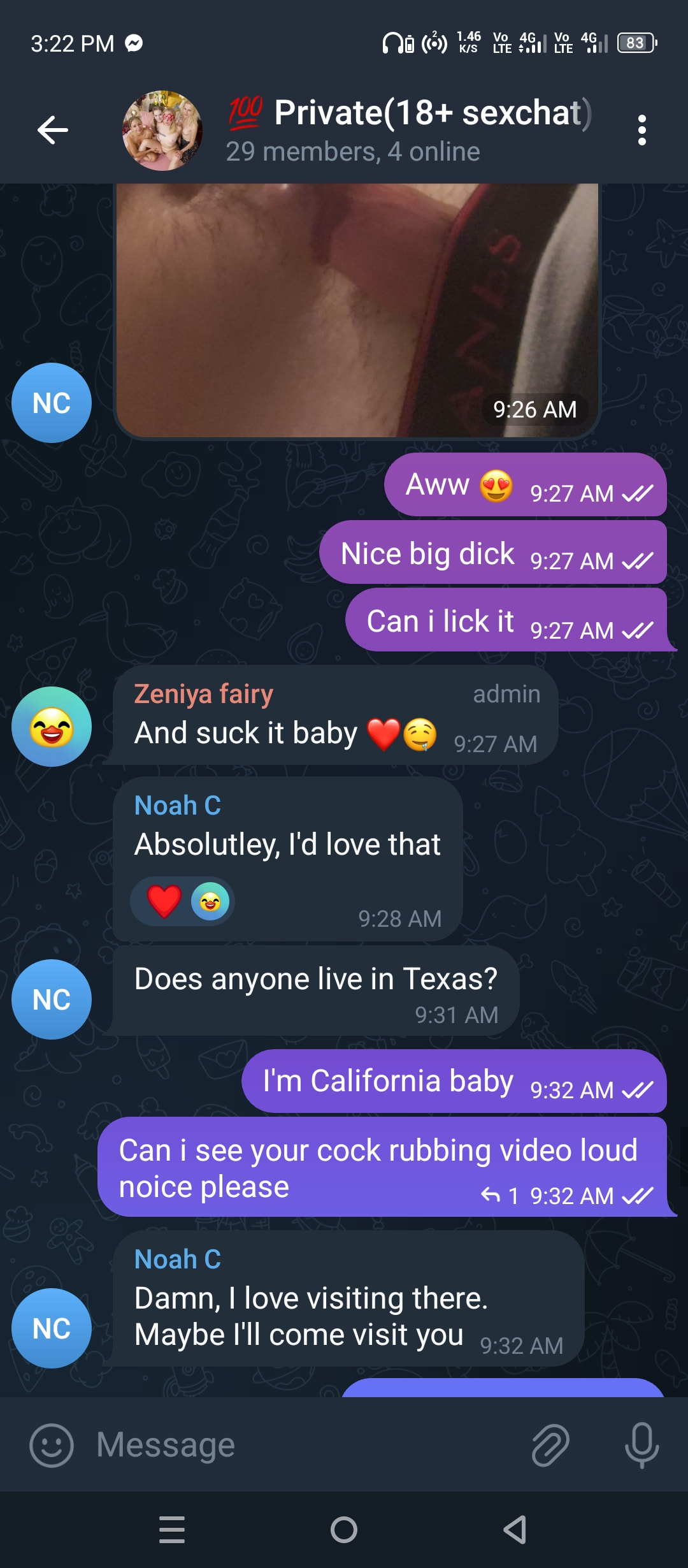Attach a file with the paperclip

(550, 1444)
